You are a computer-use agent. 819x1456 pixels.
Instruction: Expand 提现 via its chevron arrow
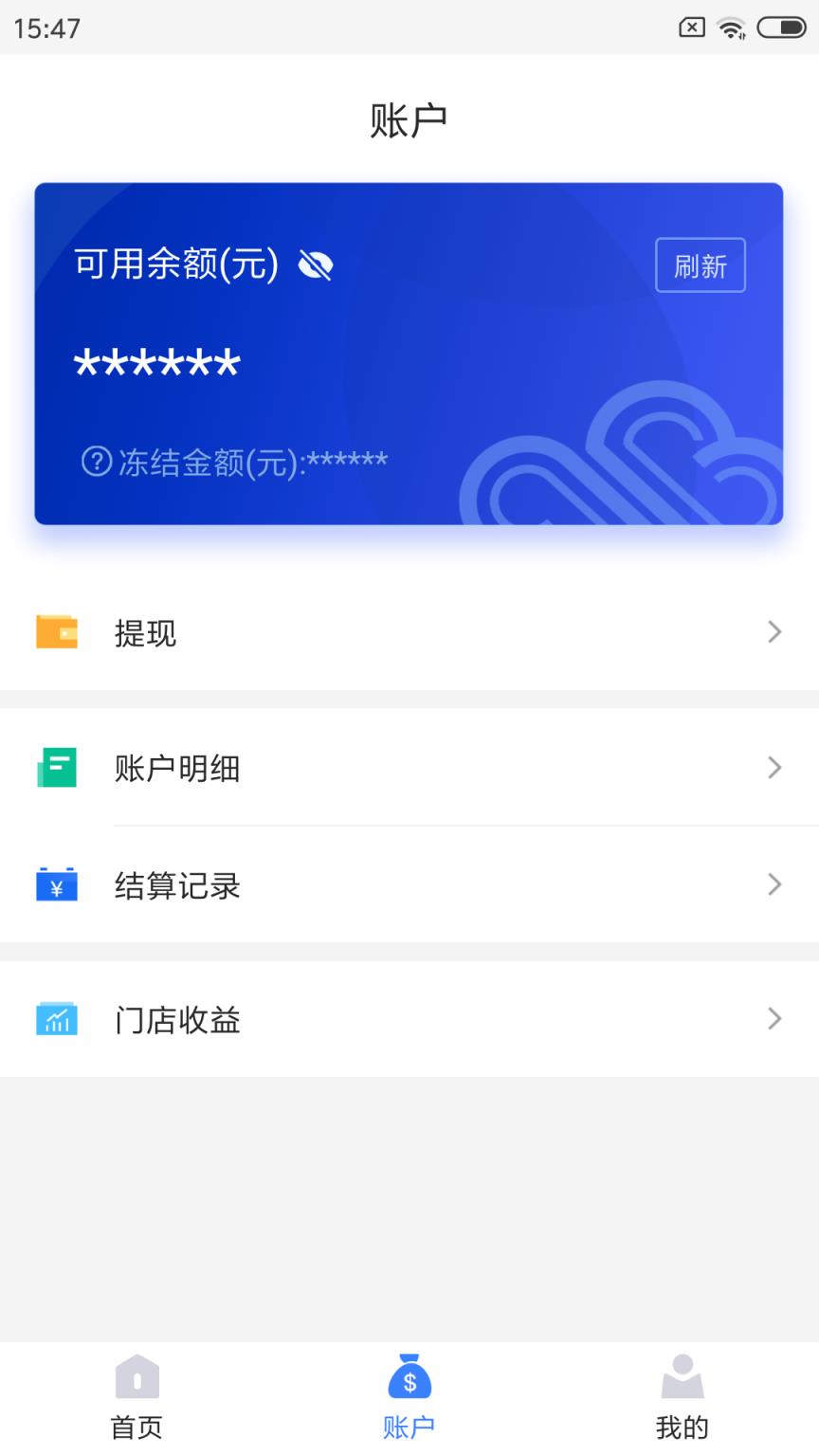pyautogui.click(x=774, y=631)
